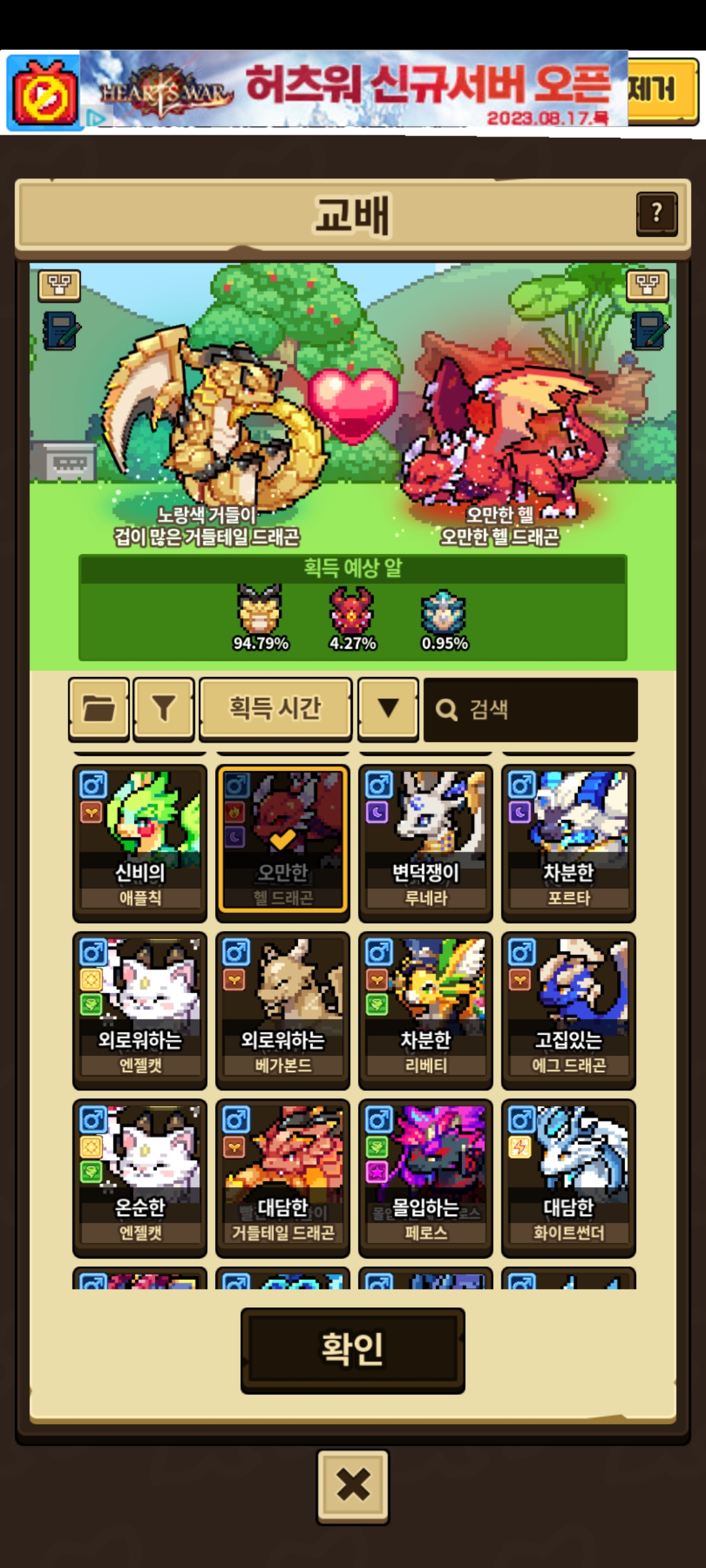Select the 고집있는 에그 드래곤 card

point(568,1010)
